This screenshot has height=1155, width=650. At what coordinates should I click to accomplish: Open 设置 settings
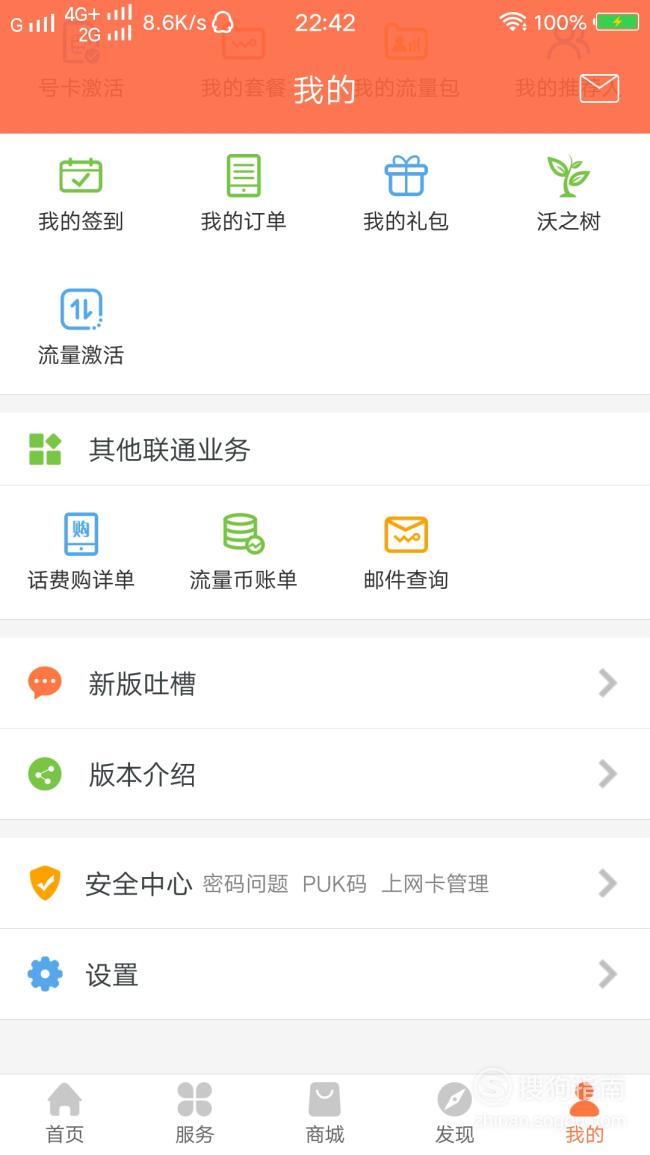coord(325,975)
